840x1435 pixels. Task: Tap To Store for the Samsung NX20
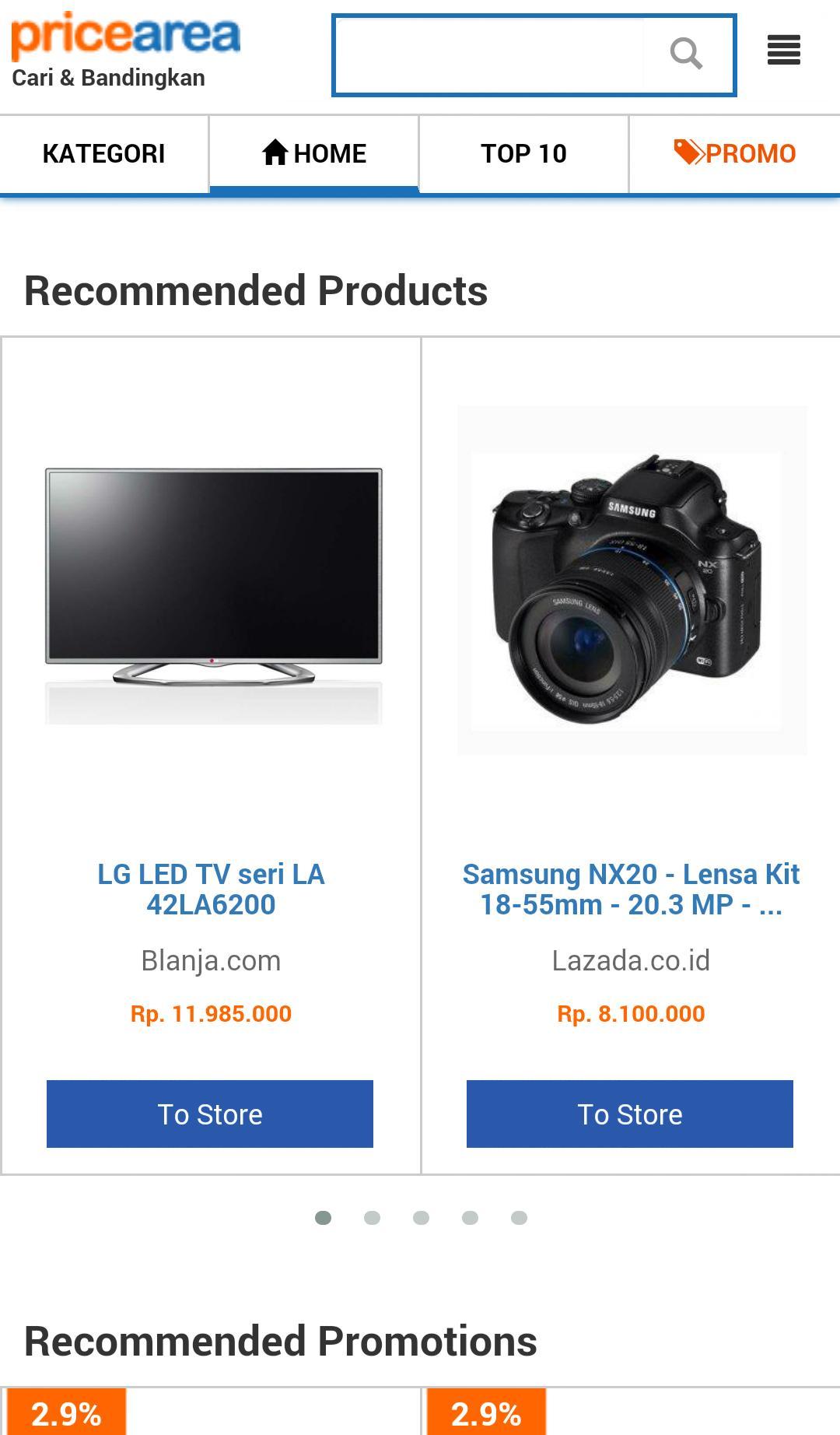[x=630, y=1114]
